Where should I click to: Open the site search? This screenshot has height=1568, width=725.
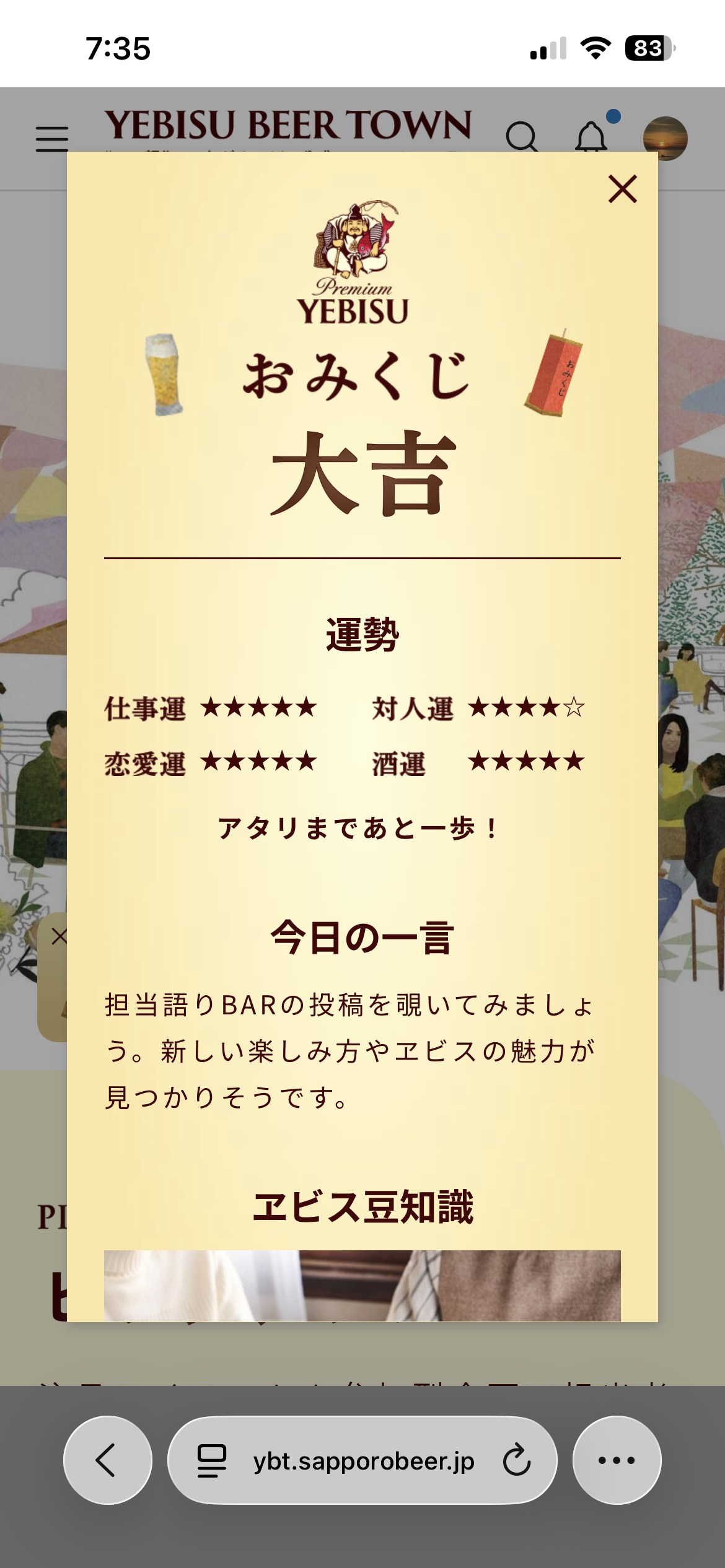(x=522, y=137)
